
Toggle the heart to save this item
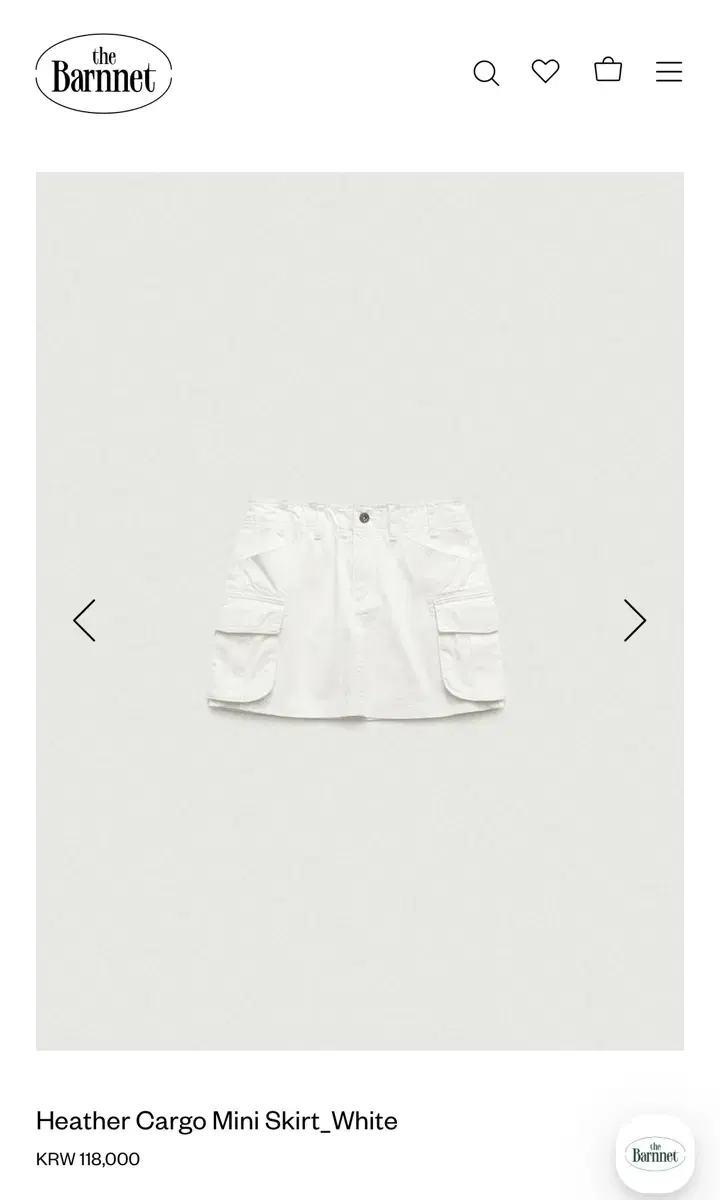[x=545, y=71]
